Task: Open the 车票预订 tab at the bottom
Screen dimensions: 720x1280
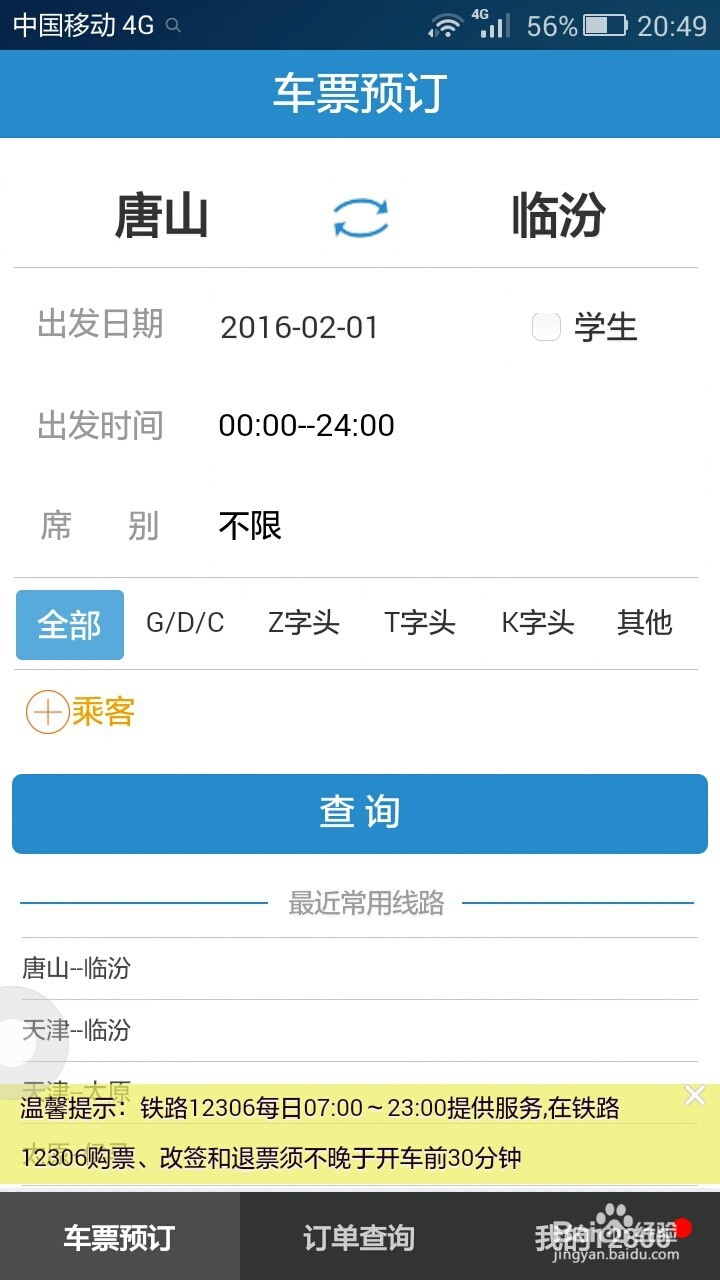Action: [120, 1236]
